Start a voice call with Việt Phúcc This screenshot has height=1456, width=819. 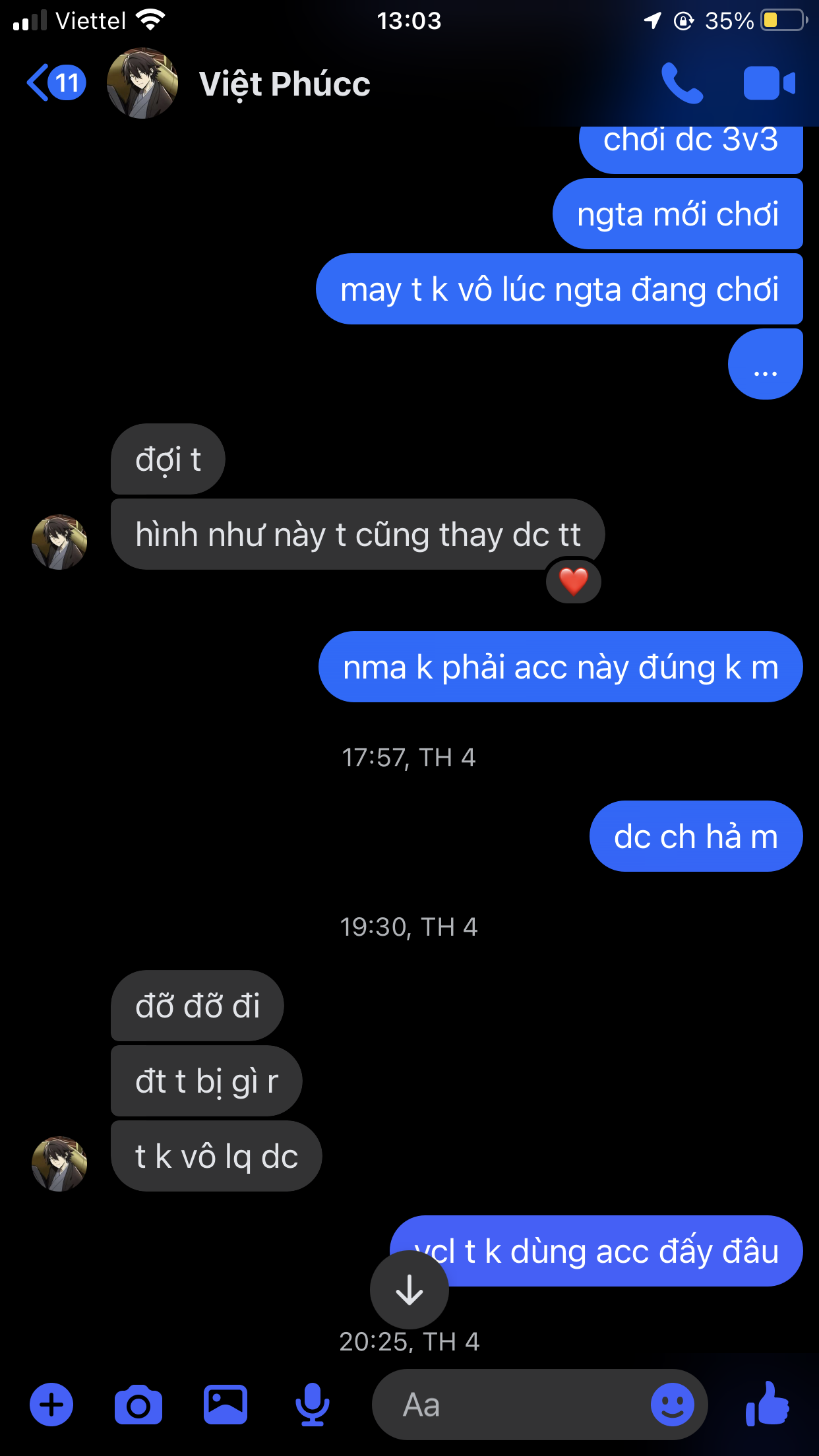point(682,83)
